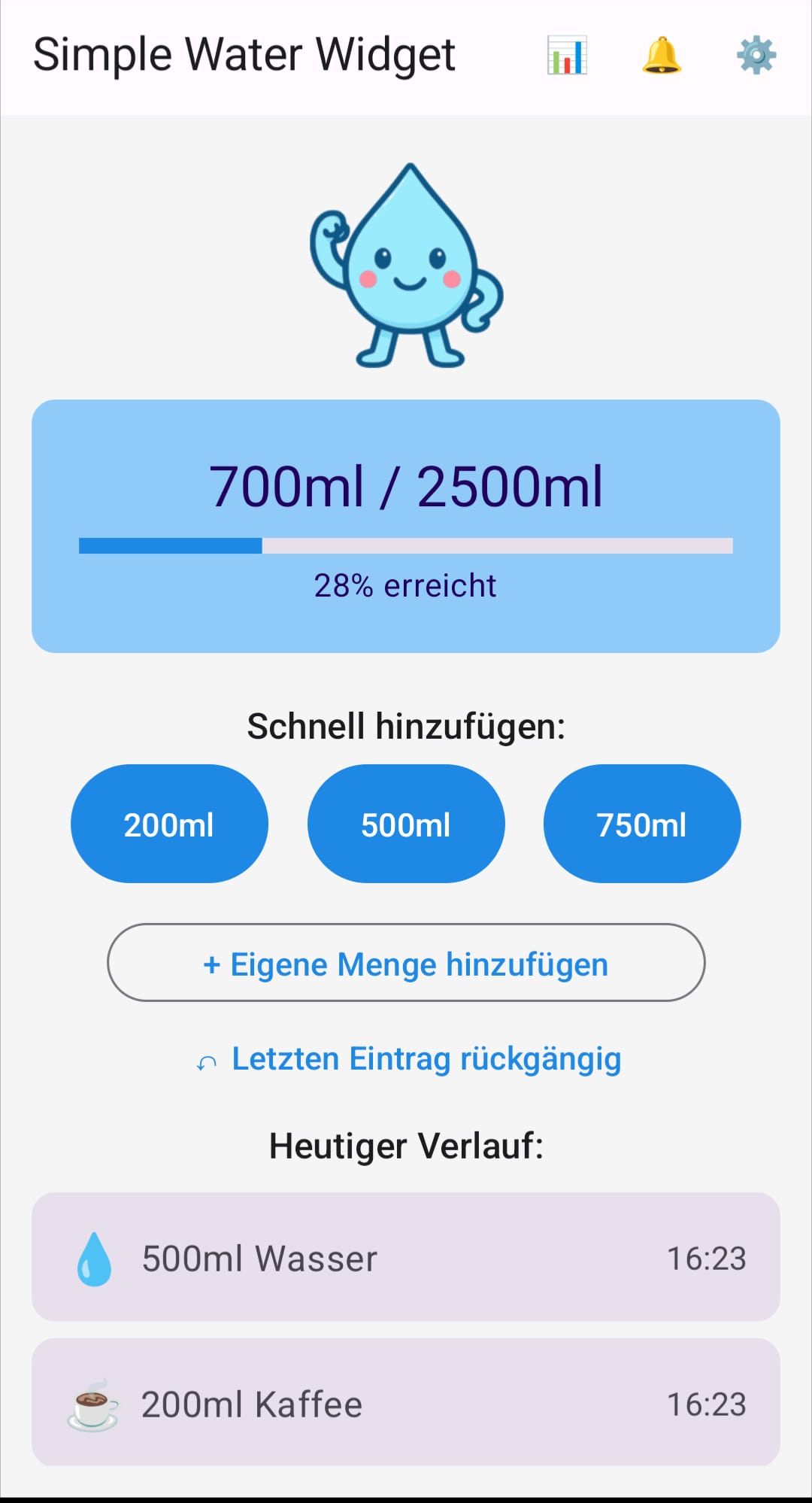Open the settings gear icon
This screenshot has width=812, height=1503.
tap(757, 56)
